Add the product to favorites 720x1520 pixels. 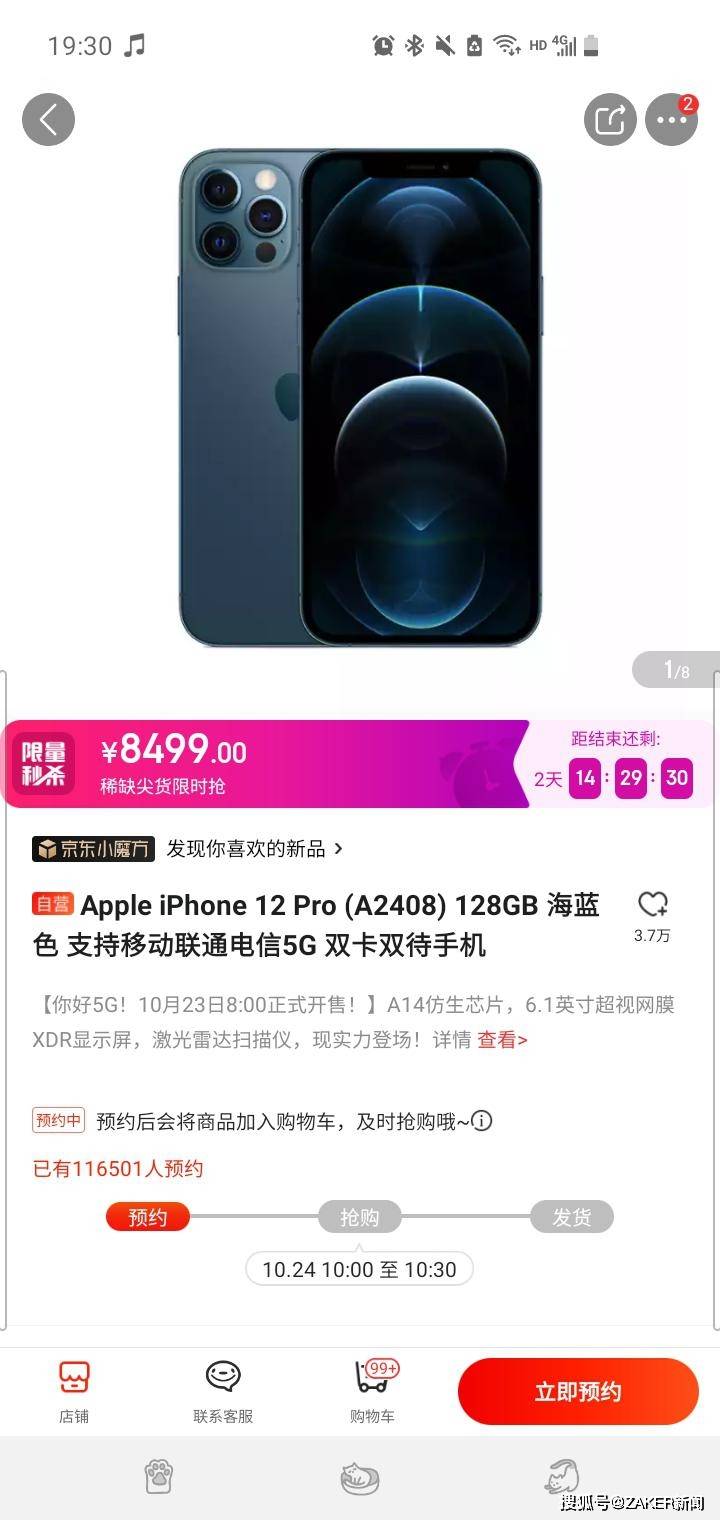point(653,906)
